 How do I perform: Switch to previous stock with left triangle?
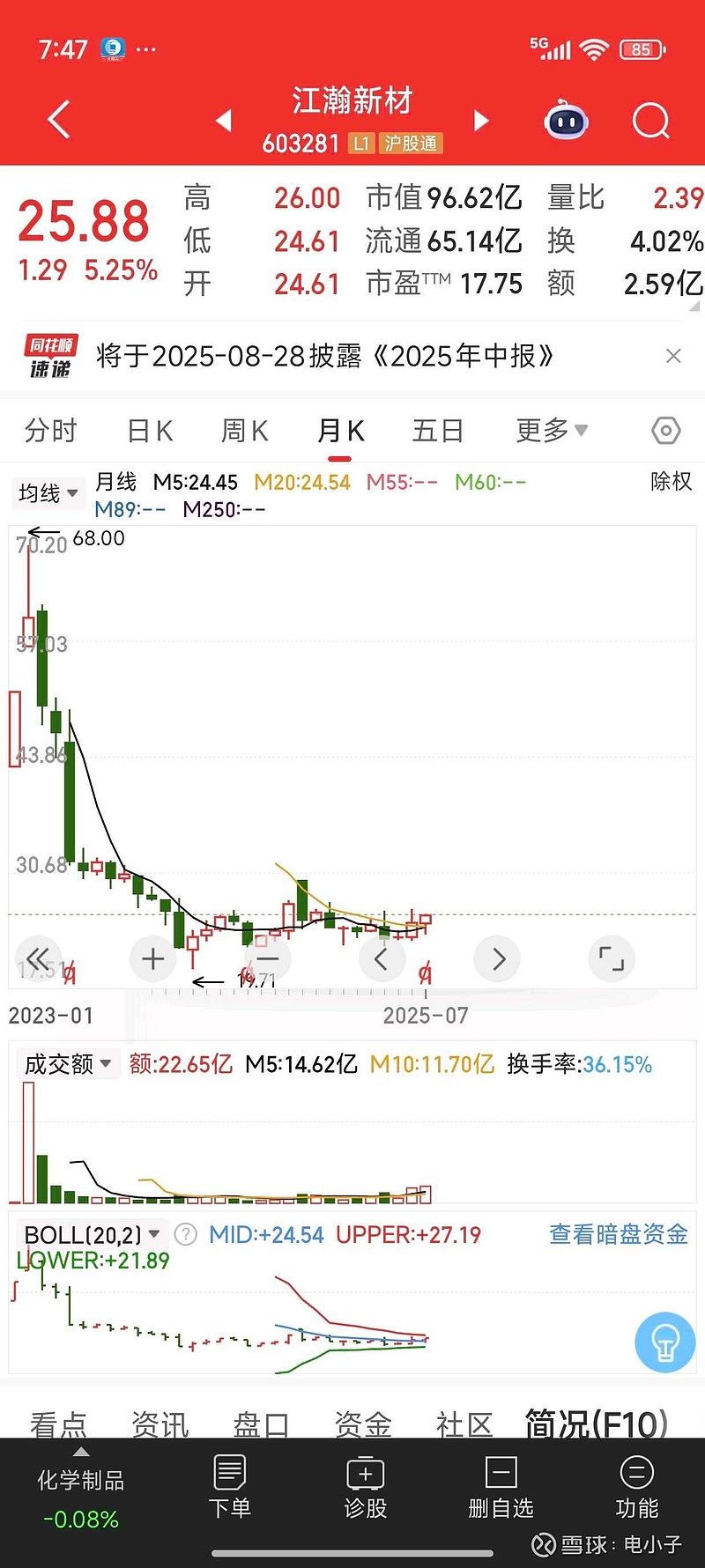[x=224, y=120]
